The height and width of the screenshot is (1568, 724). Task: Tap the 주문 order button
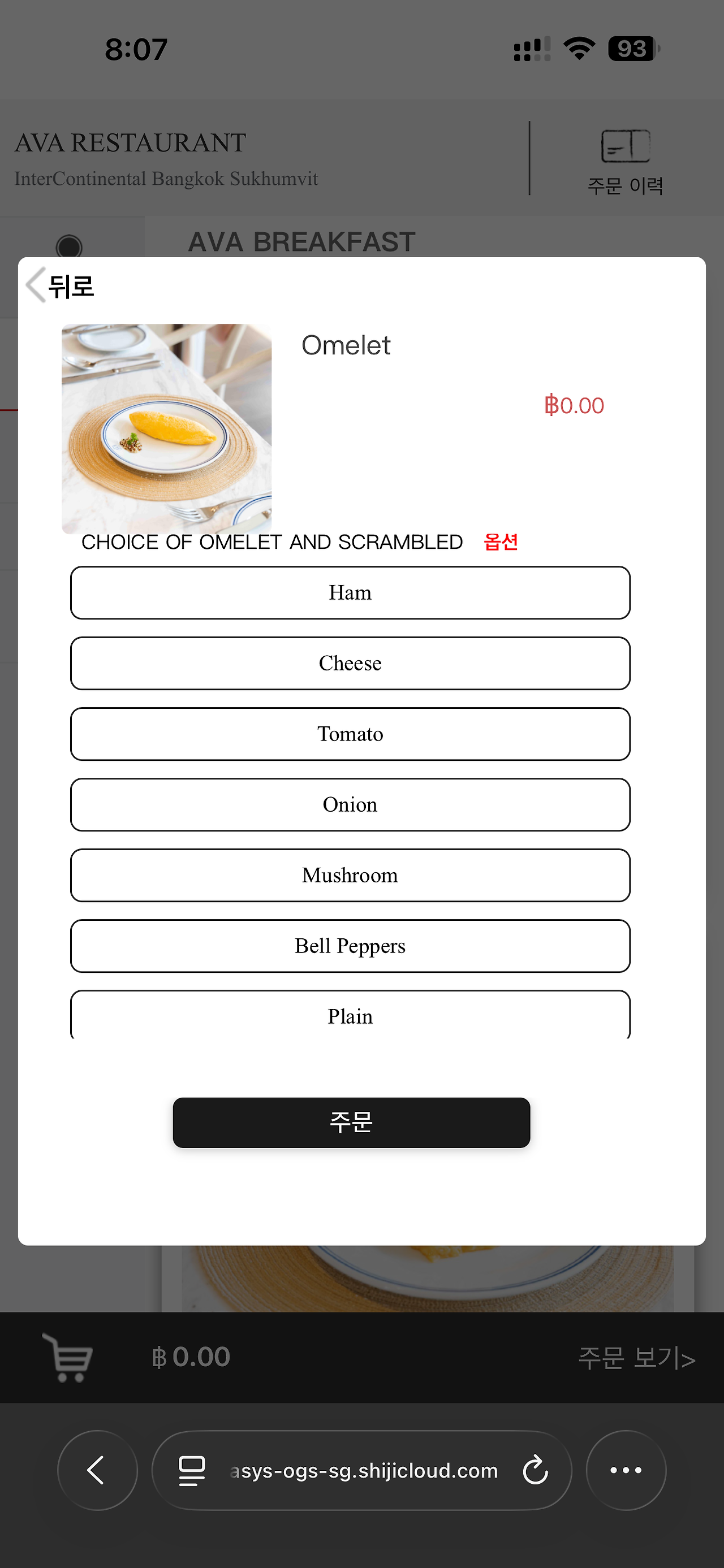(351, 1123)
